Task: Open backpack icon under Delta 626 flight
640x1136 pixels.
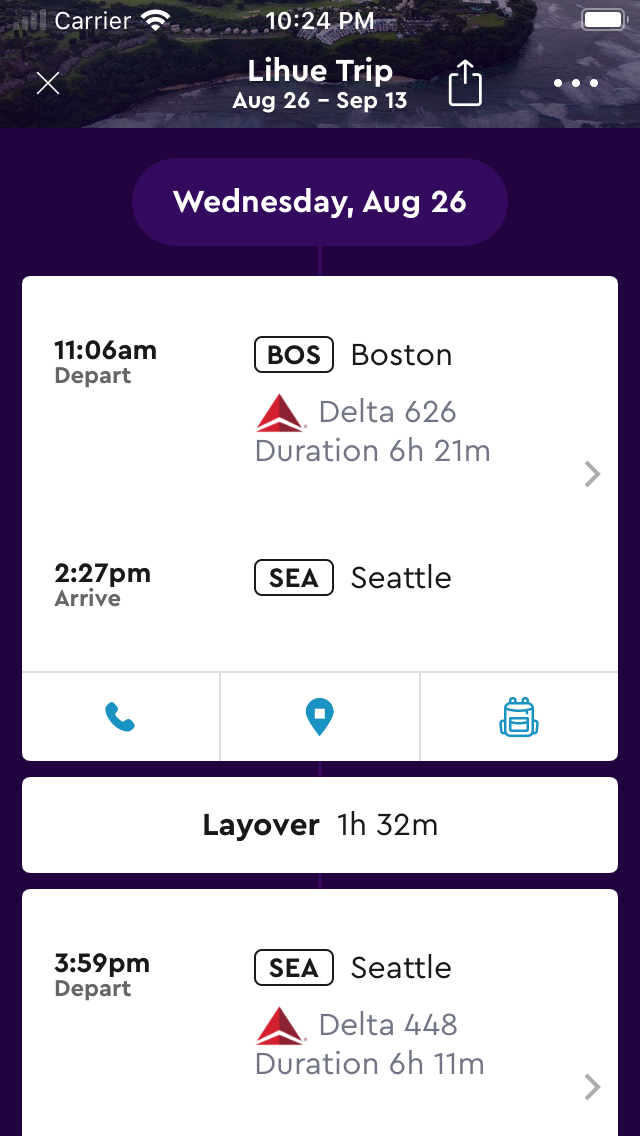Action: 518,717
